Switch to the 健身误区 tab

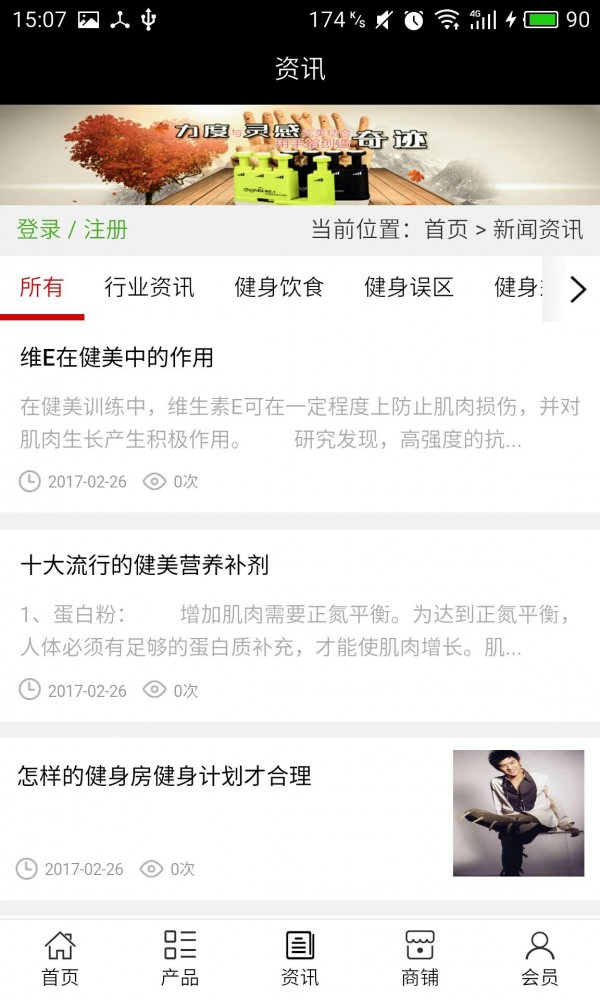[409, 288]
